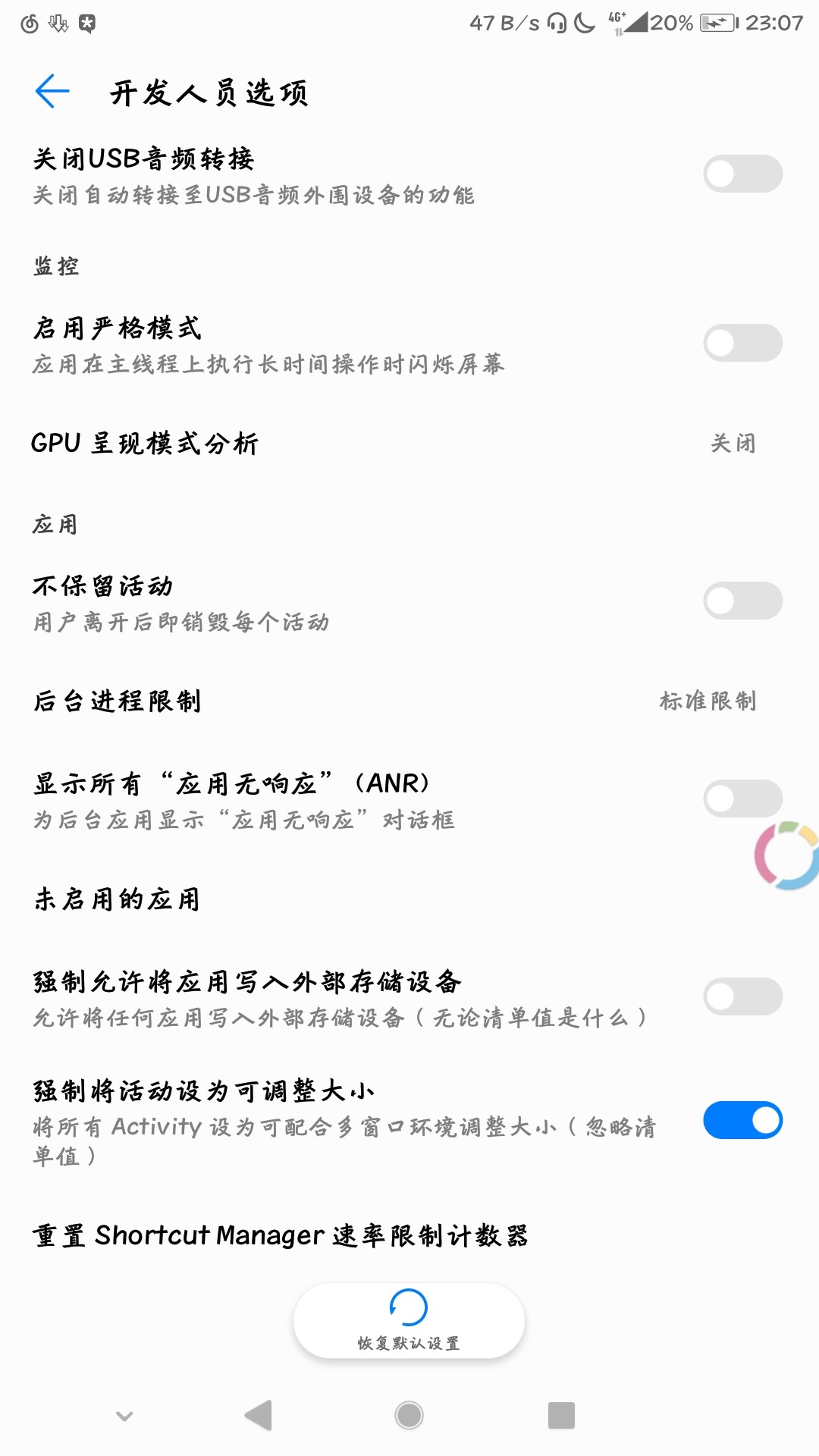Screen dimensions: 819x1456
Task: Tap the floating colorful circle widget
Action: pos(789,855)
